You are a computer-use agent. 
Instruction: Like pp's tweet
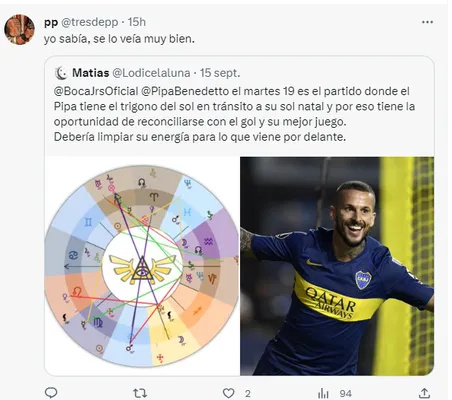point(229,393)
